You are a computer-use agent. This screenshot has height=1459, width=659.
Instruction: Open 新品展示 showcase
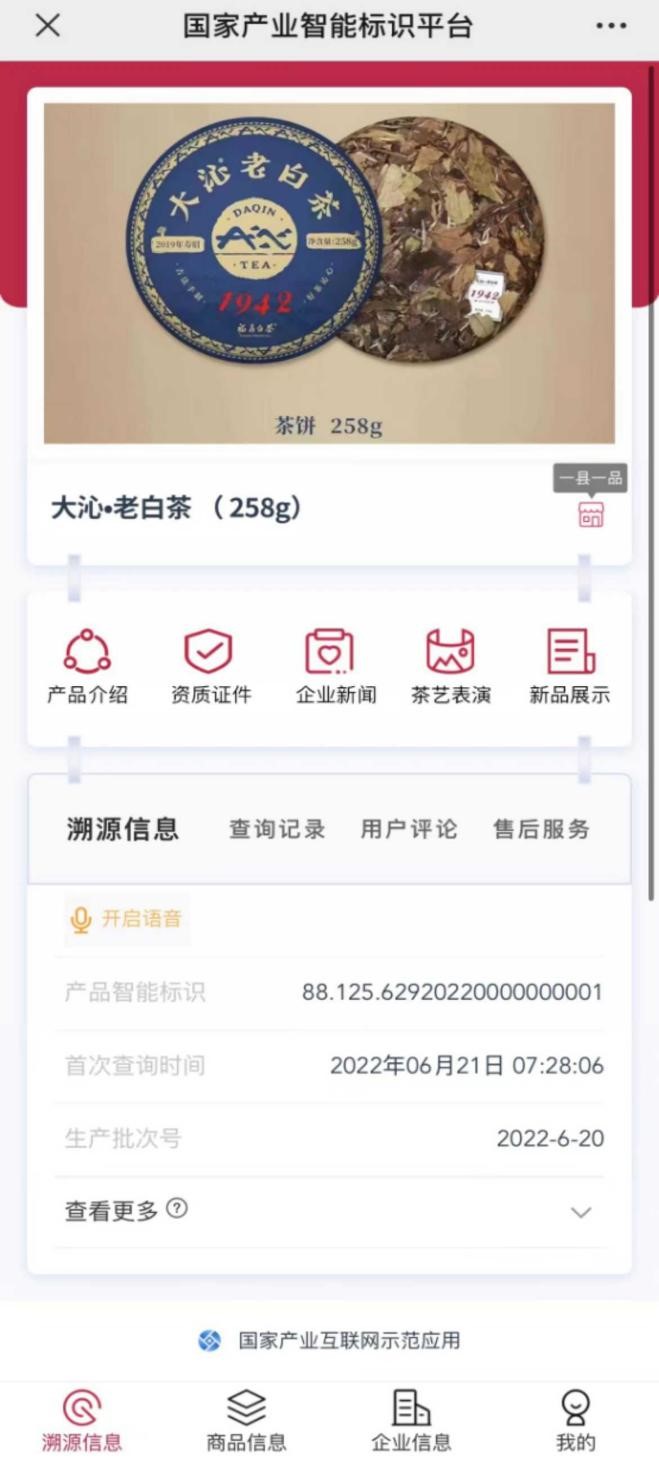coord(569,666)
